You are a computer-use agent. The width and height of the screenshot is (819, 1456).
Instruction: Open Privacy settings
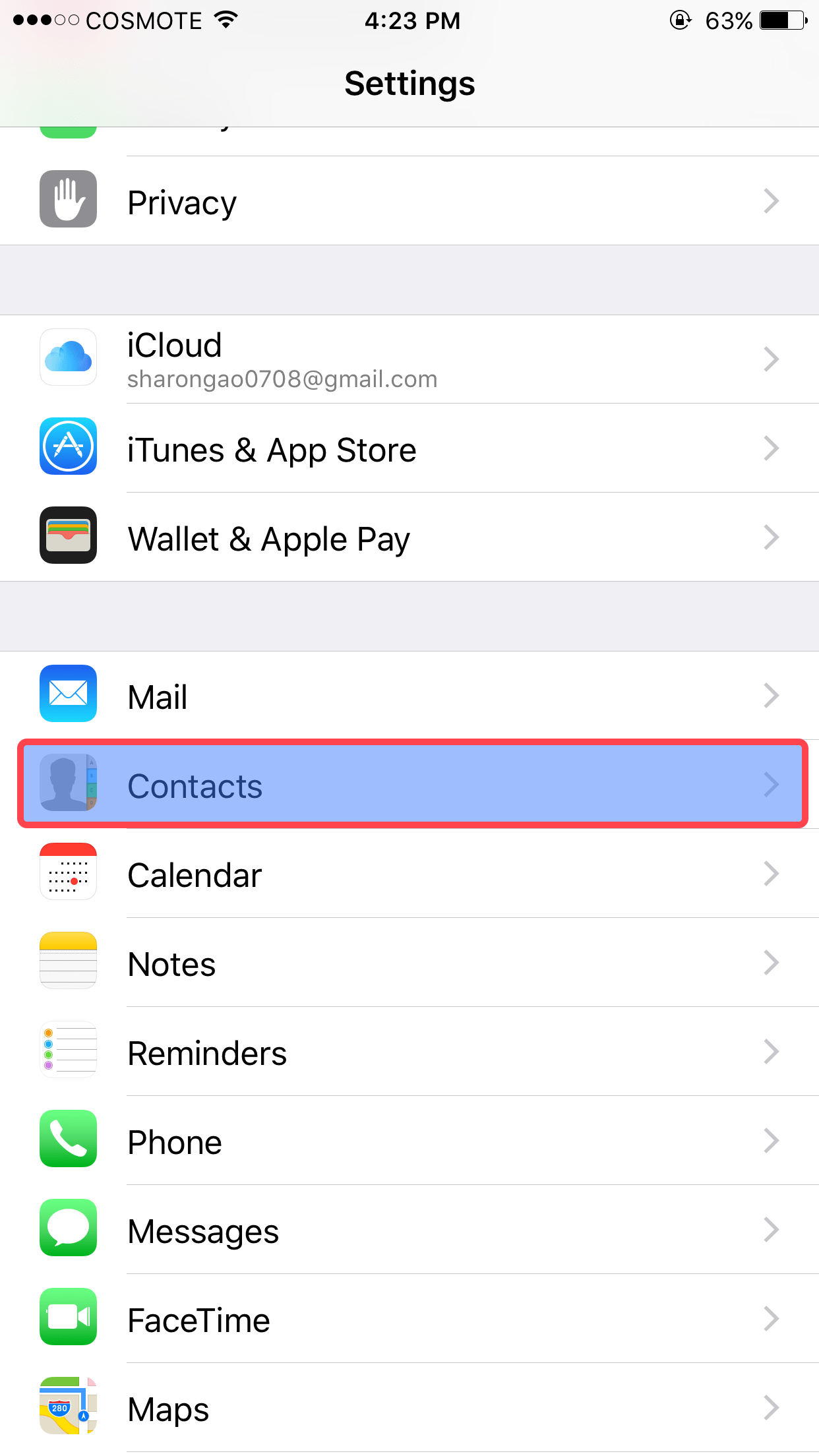409,201
